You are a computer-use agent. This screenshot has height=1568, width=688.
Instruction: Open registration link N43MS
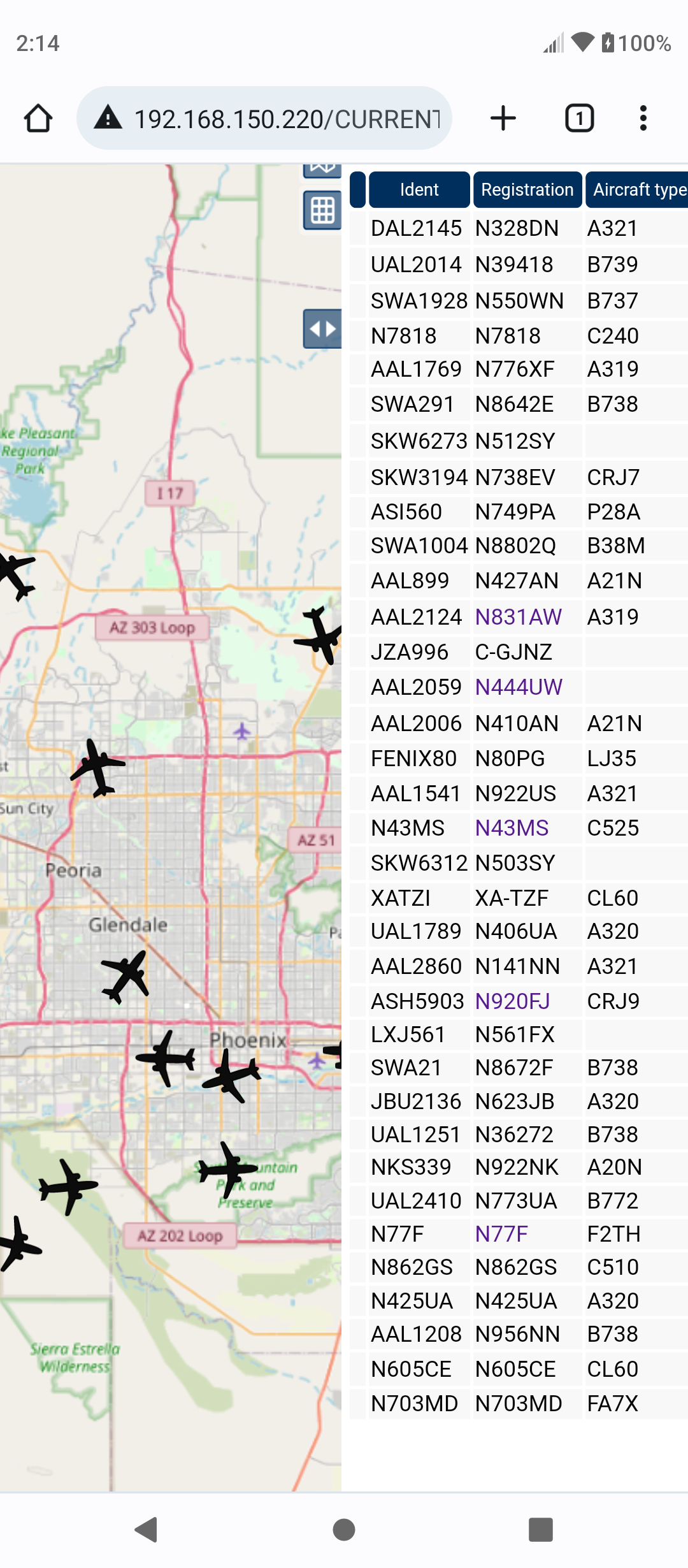tap(512, 828)
